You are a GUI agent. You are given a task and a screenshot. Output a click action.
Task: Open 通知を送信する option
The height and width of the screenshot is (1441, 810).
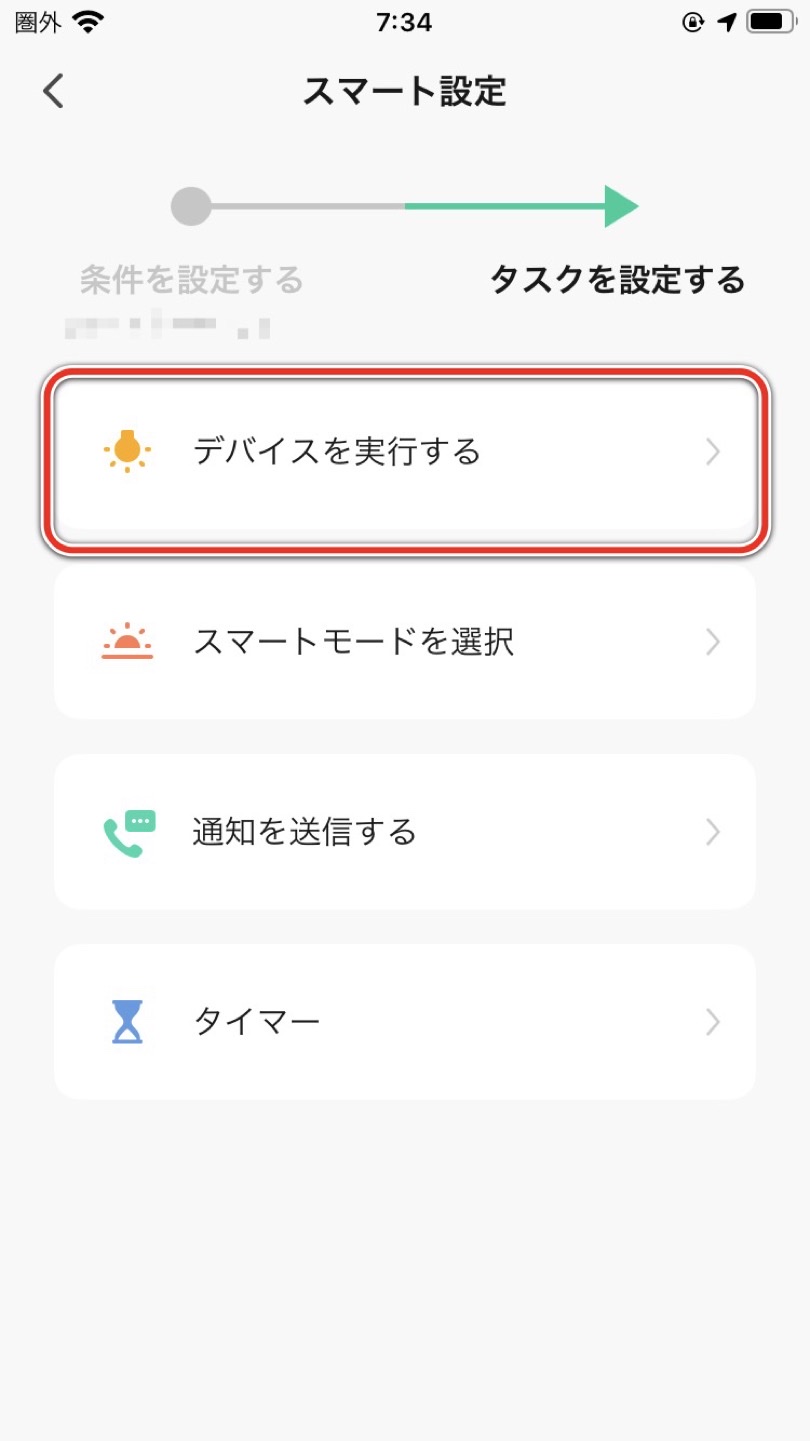[x=405, y=831]
